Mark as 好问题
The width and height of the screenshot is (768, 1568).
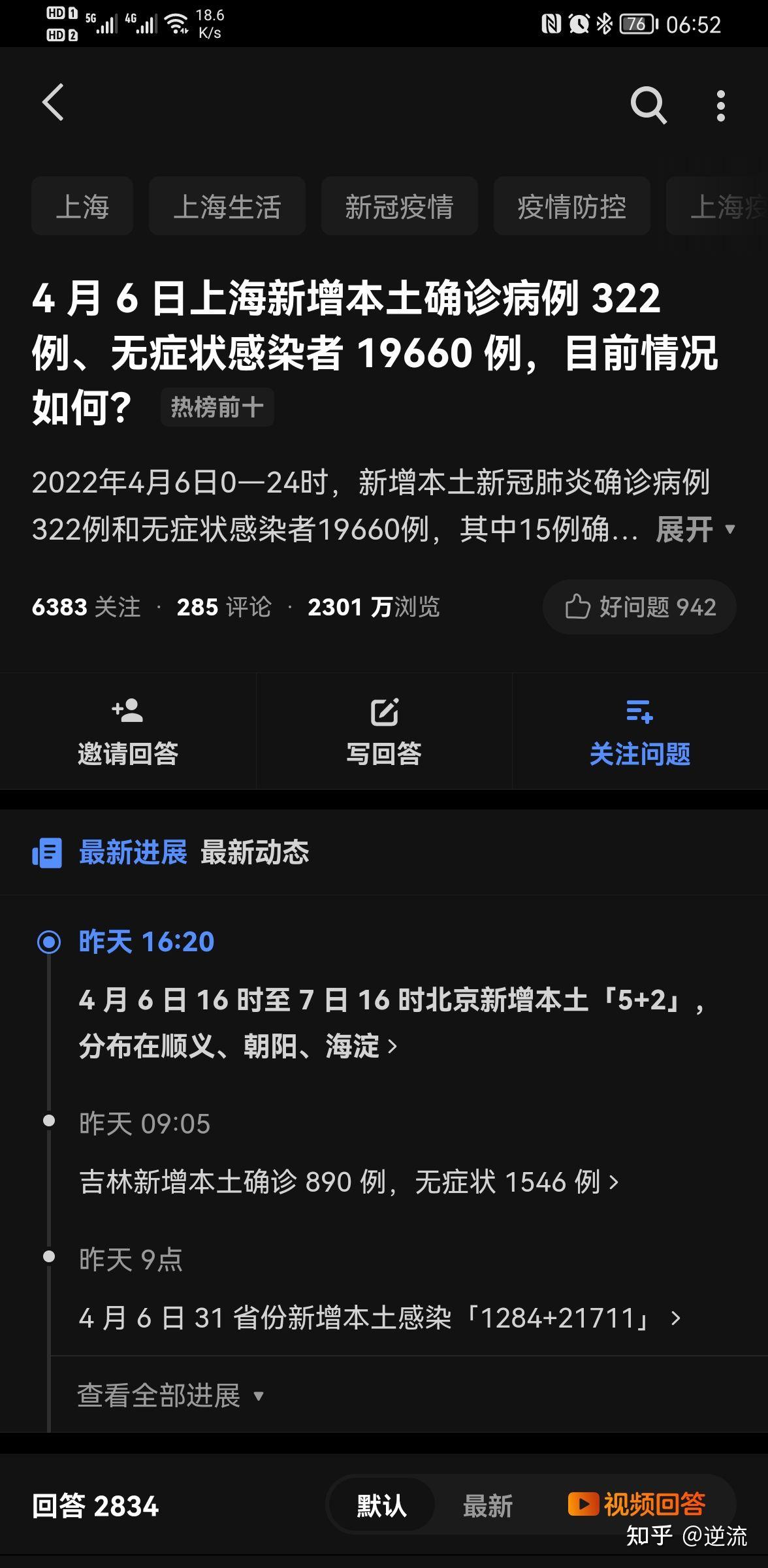(x=640, y=607)
